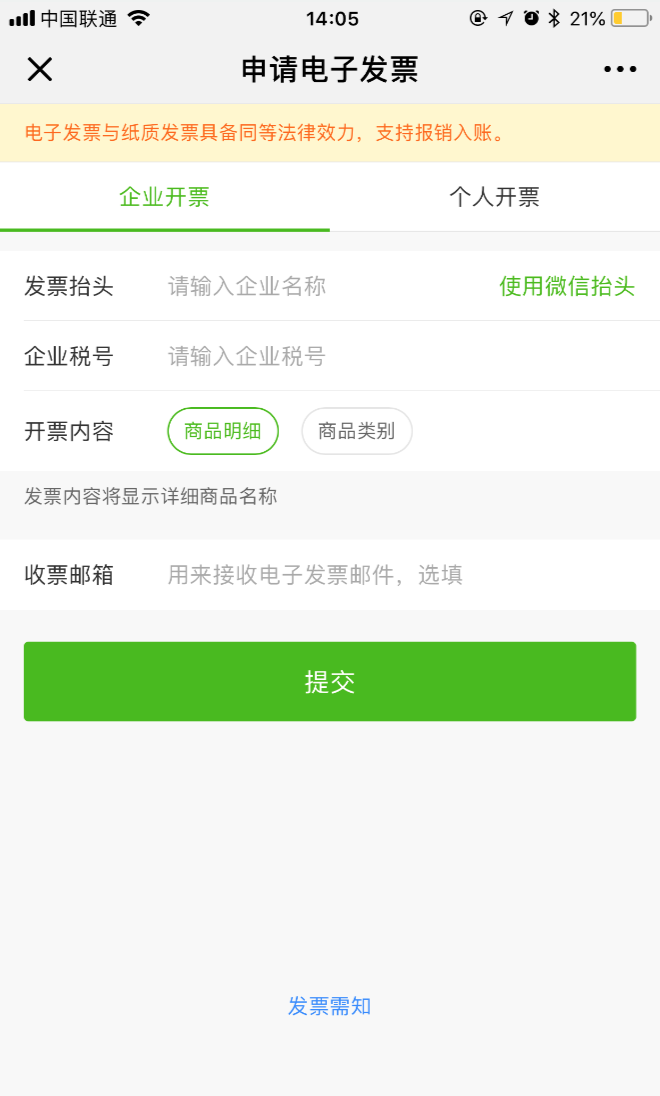Close the 申请电子发票 page
This screenshot has height=1096, width=660.
coord(40,69)
